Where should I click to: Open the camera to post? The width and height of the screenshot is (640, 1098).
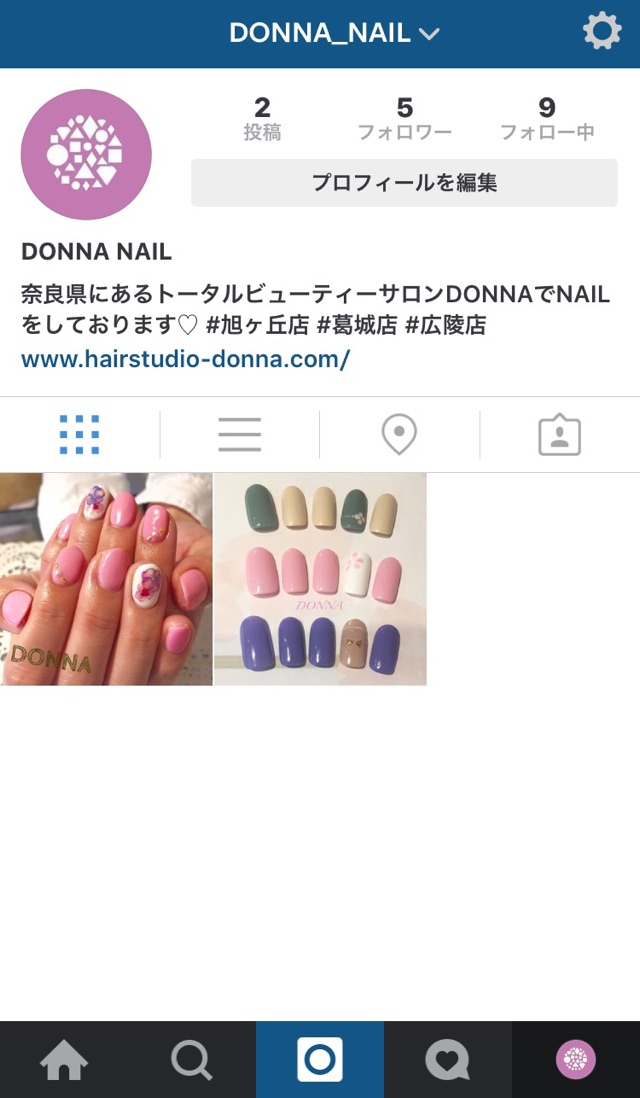coord(320,1059)
